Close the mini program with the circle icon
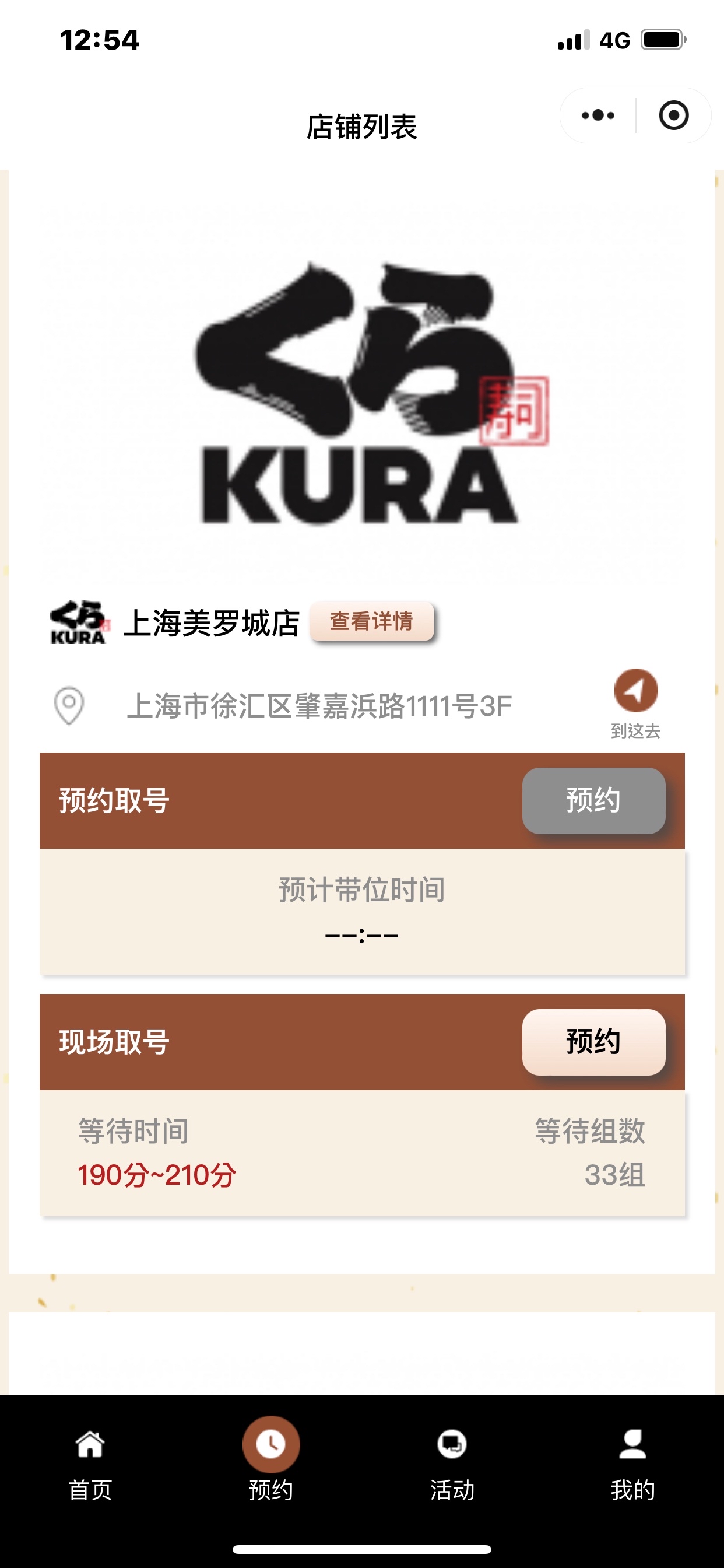 (673, 116)
